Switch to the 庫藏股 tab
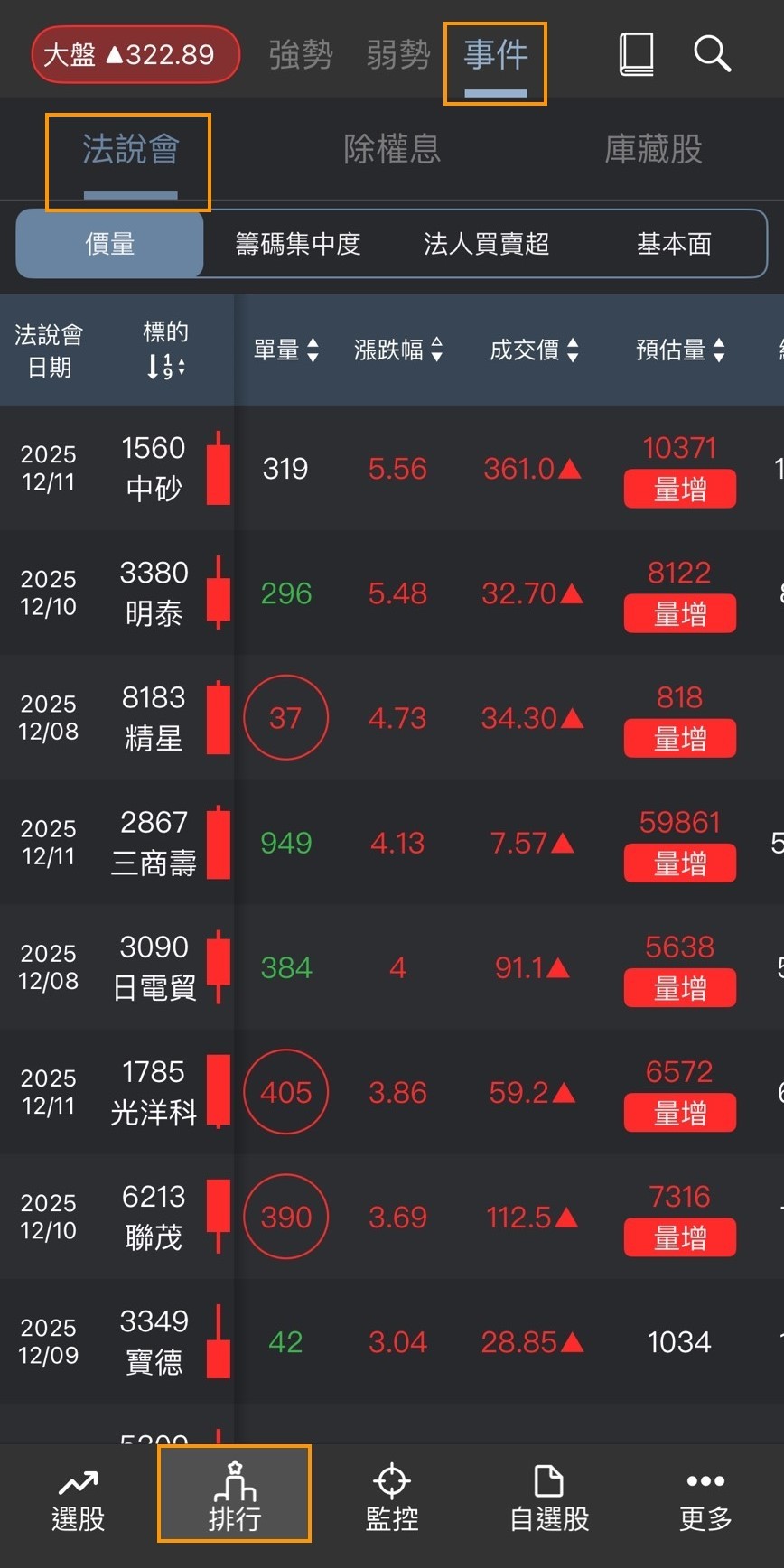The width and height of the screenshot is (784, 1568). point(652,150)
